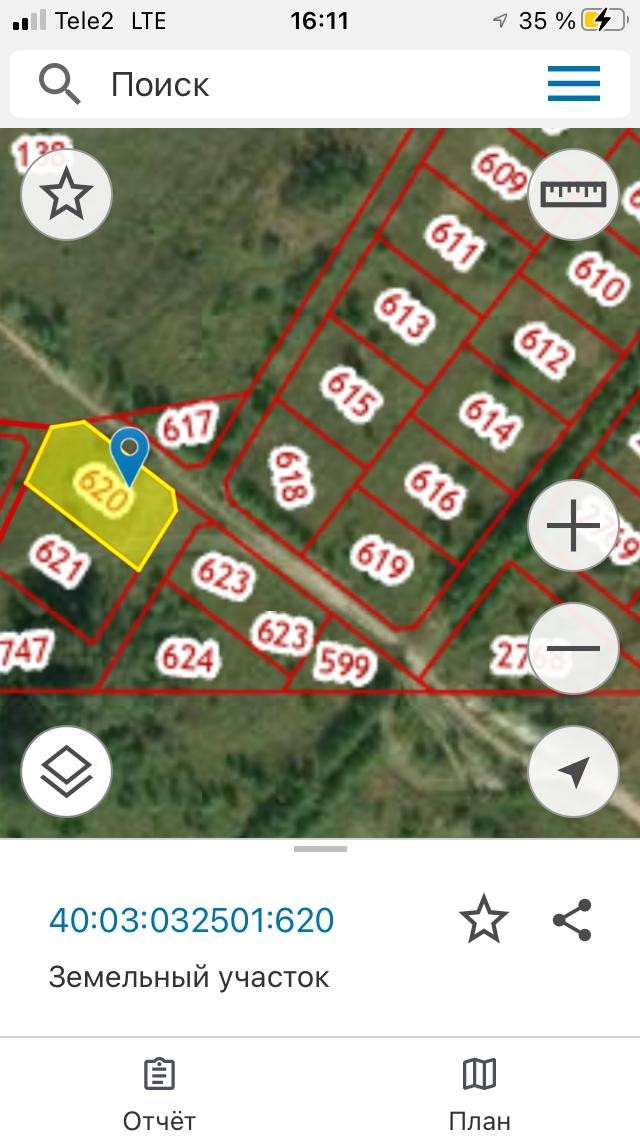Zoom out with the minus button
The height and width of the screenshot is (1136, 640).
574,649
